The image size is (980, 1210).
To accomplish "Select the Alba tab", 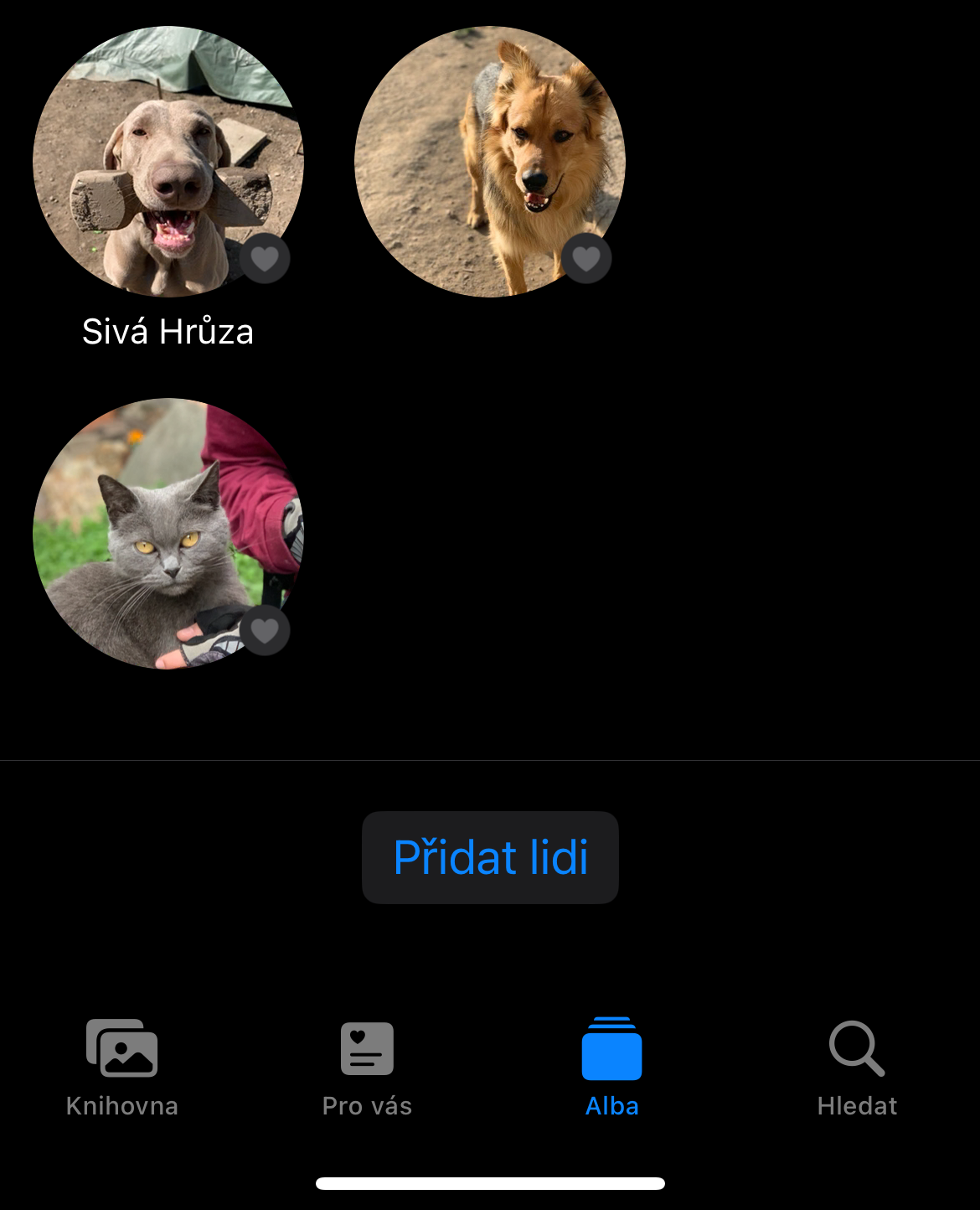I will 612,1068.
